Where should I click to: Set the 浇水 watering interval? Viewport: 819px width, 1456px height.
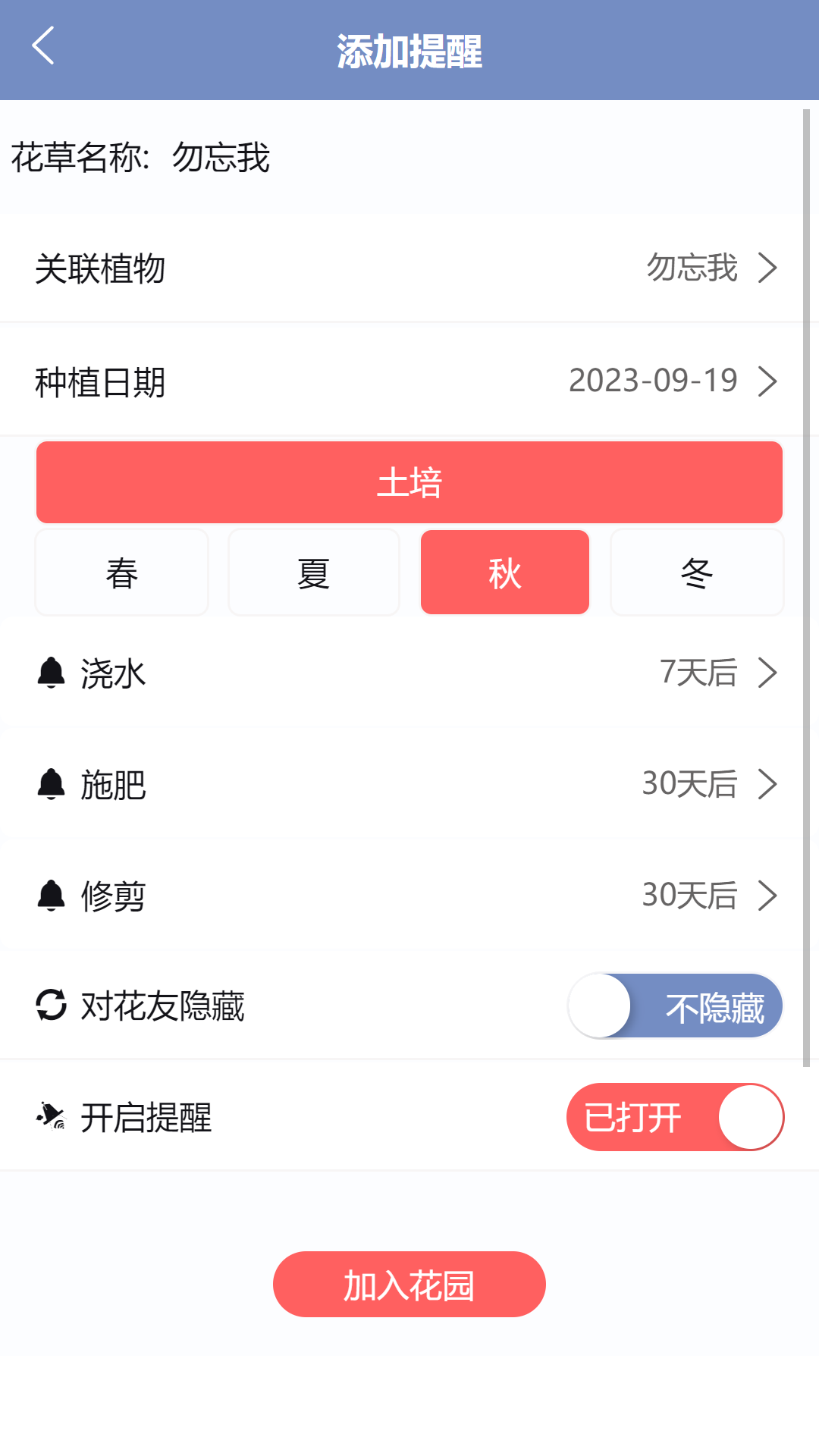pos(409,673)
